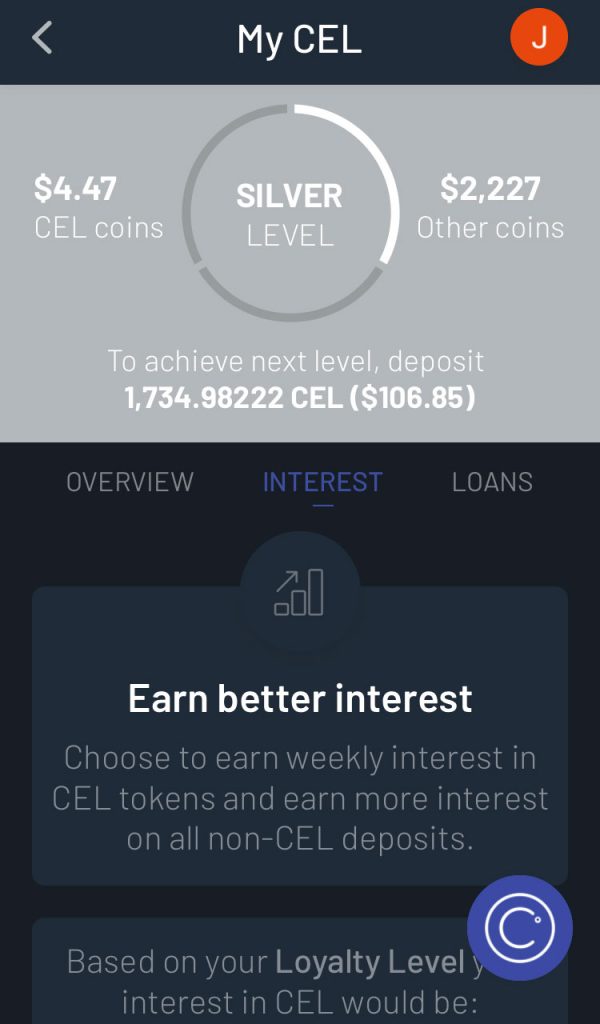
Task: Go back from My CEL
Action: [42, 38]
